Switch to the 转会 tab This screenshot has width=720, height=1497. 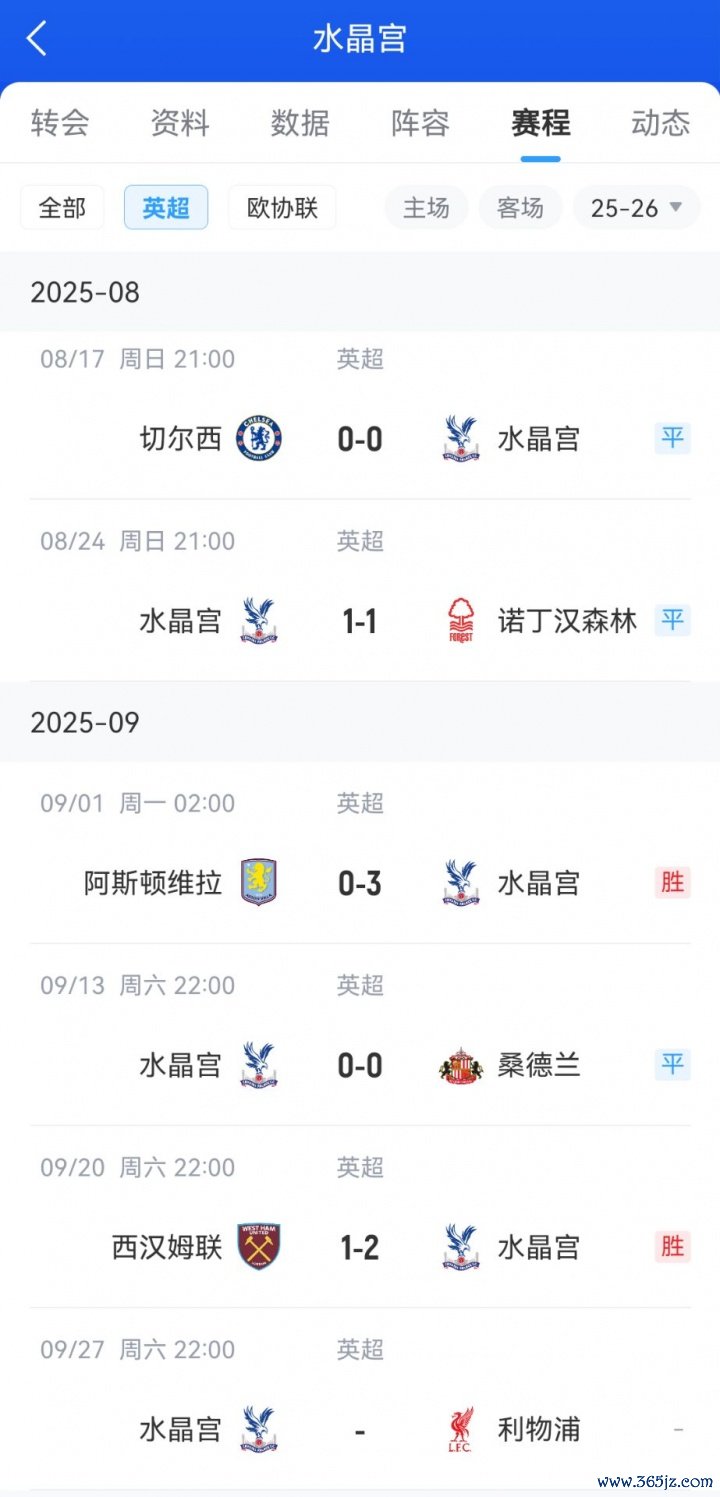[60, 123]
